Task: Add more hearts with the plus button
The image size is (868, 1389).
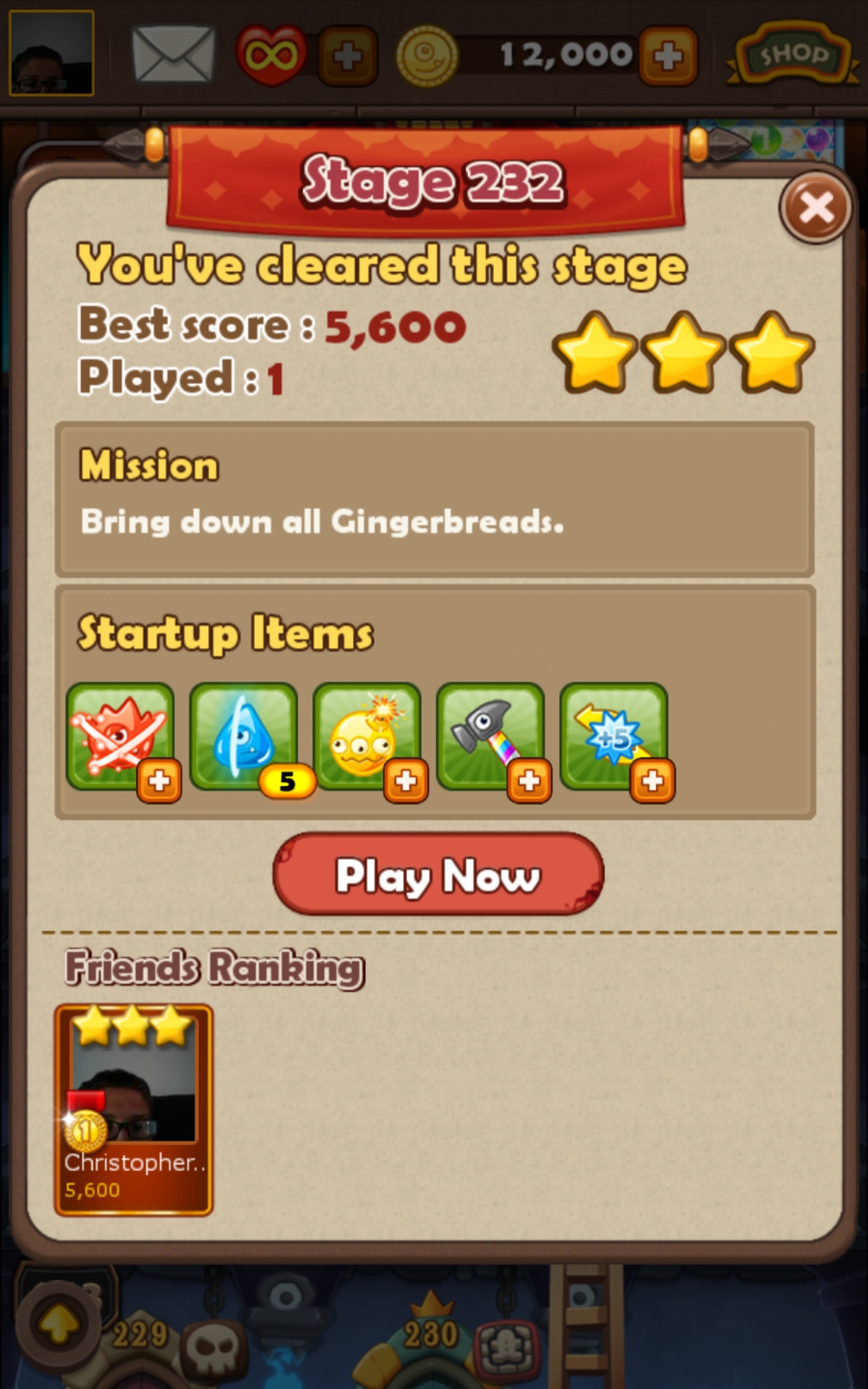Action: pos(348,56)
